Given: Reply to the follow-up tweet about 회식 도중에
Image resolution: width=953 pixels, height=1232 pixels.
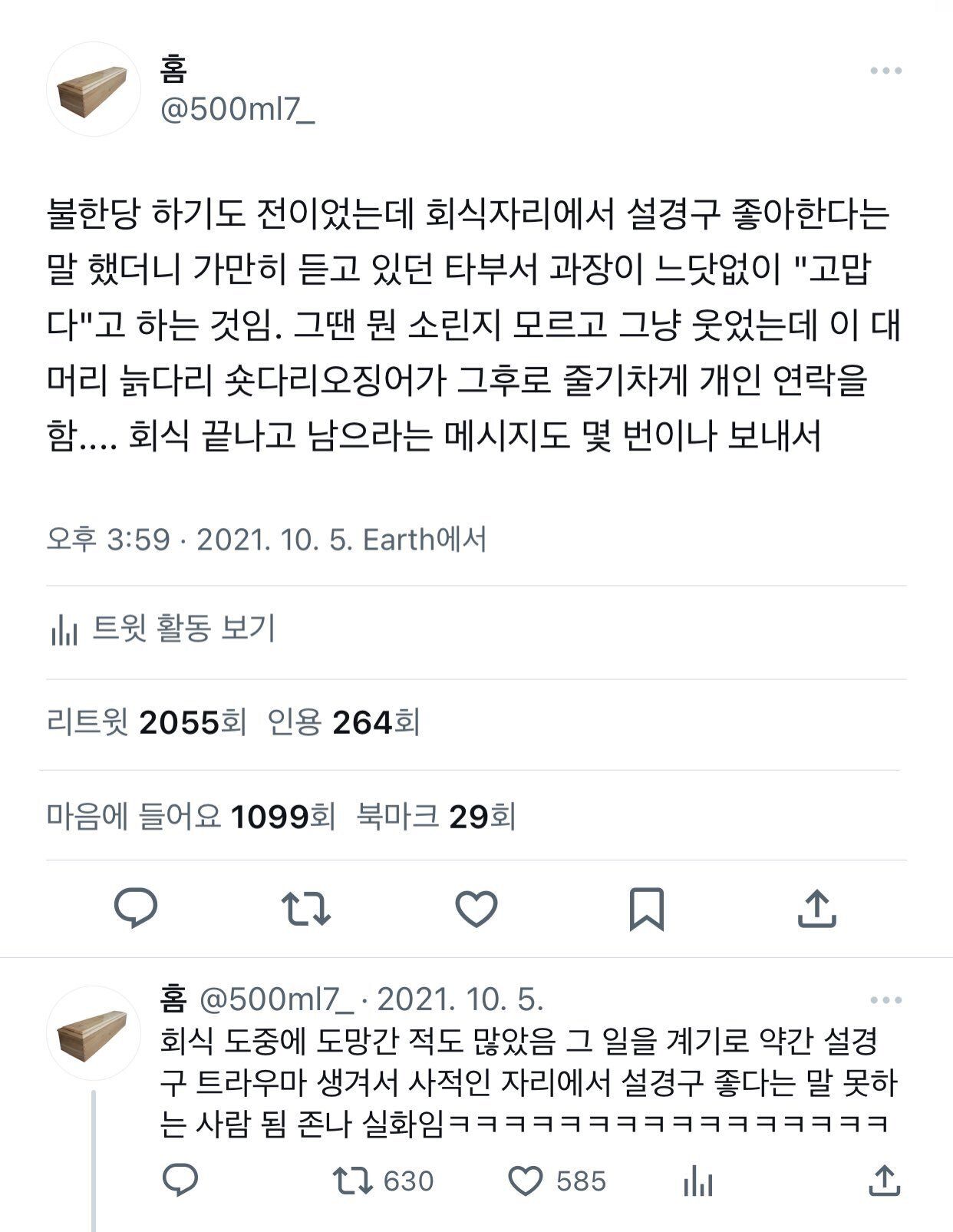Looking at the screenshot, I should coord(180,1181).
